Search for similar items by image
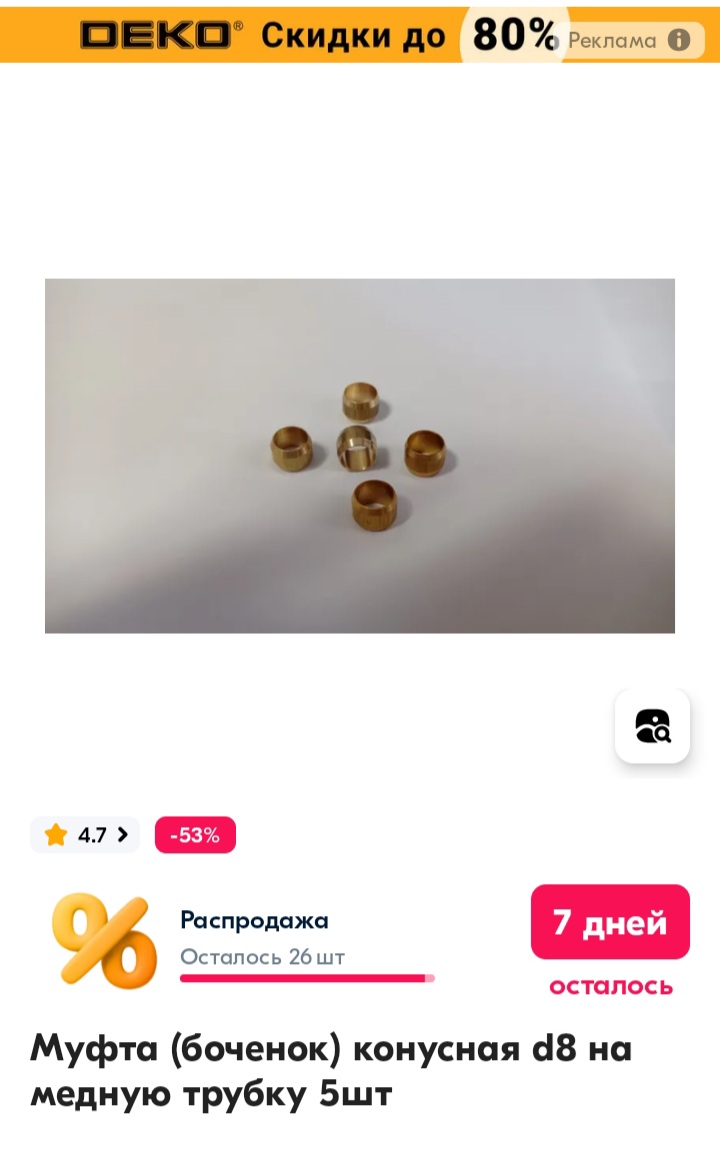The image size is (720, 1149). 652,726
